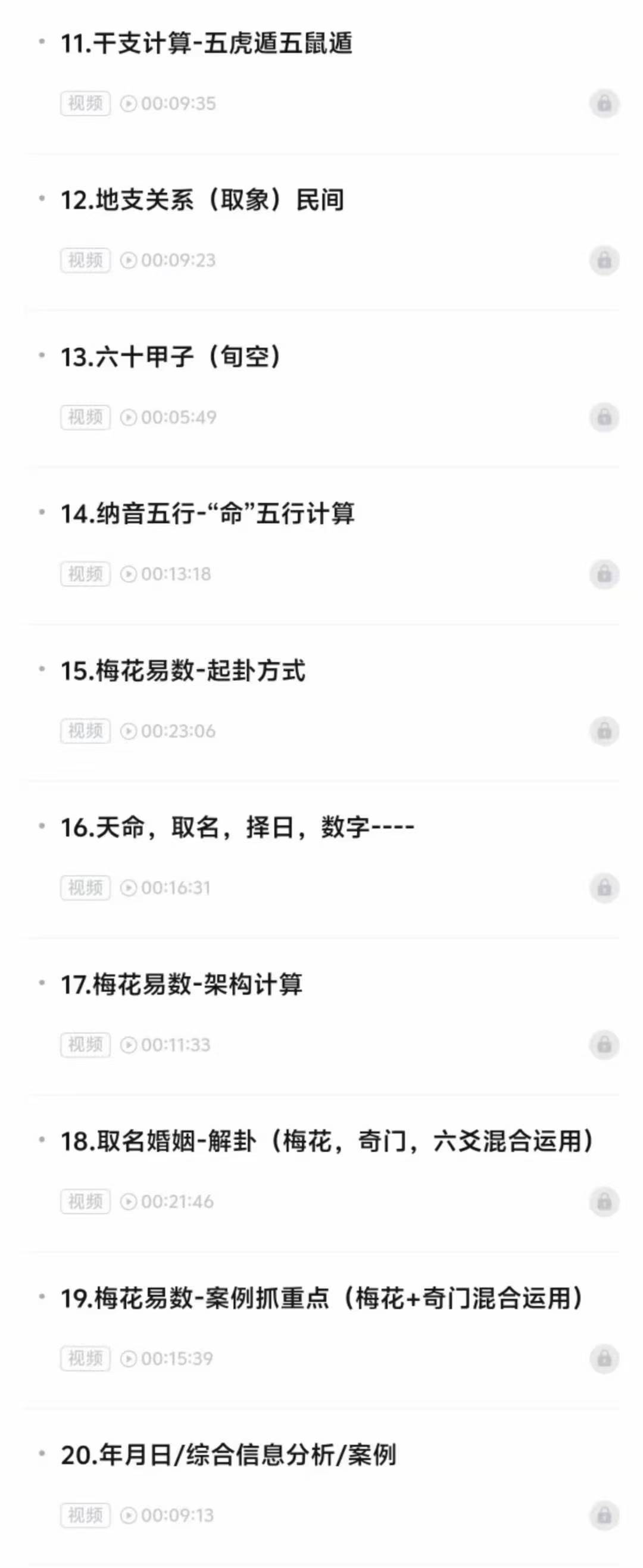
Task: Open lesson 11.干支计算-五虎遁五鼠遁
Action: pos(206,44)
